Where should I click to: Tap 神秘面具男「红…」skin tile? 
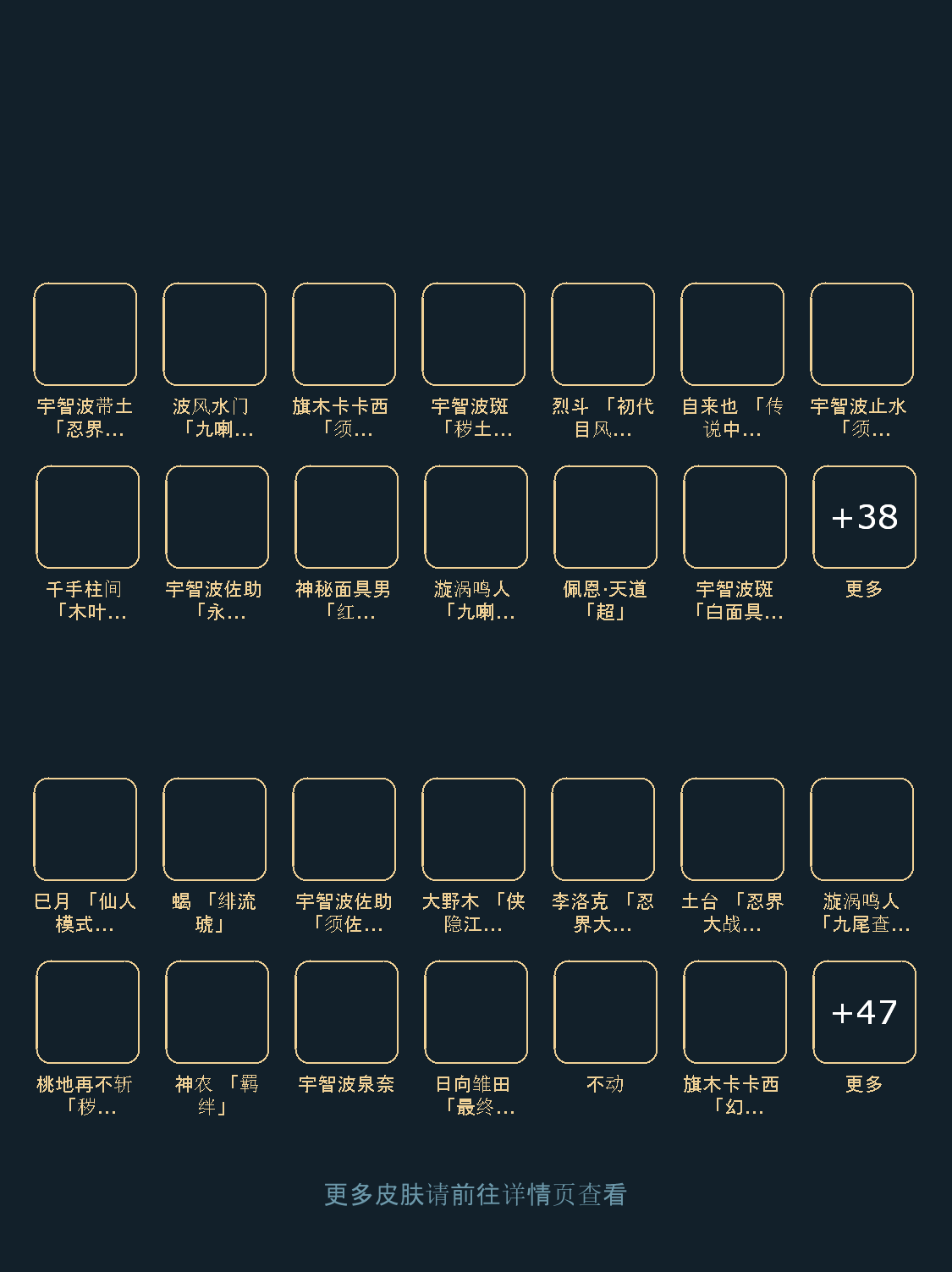pyautogui.click(x=346, y=517)
